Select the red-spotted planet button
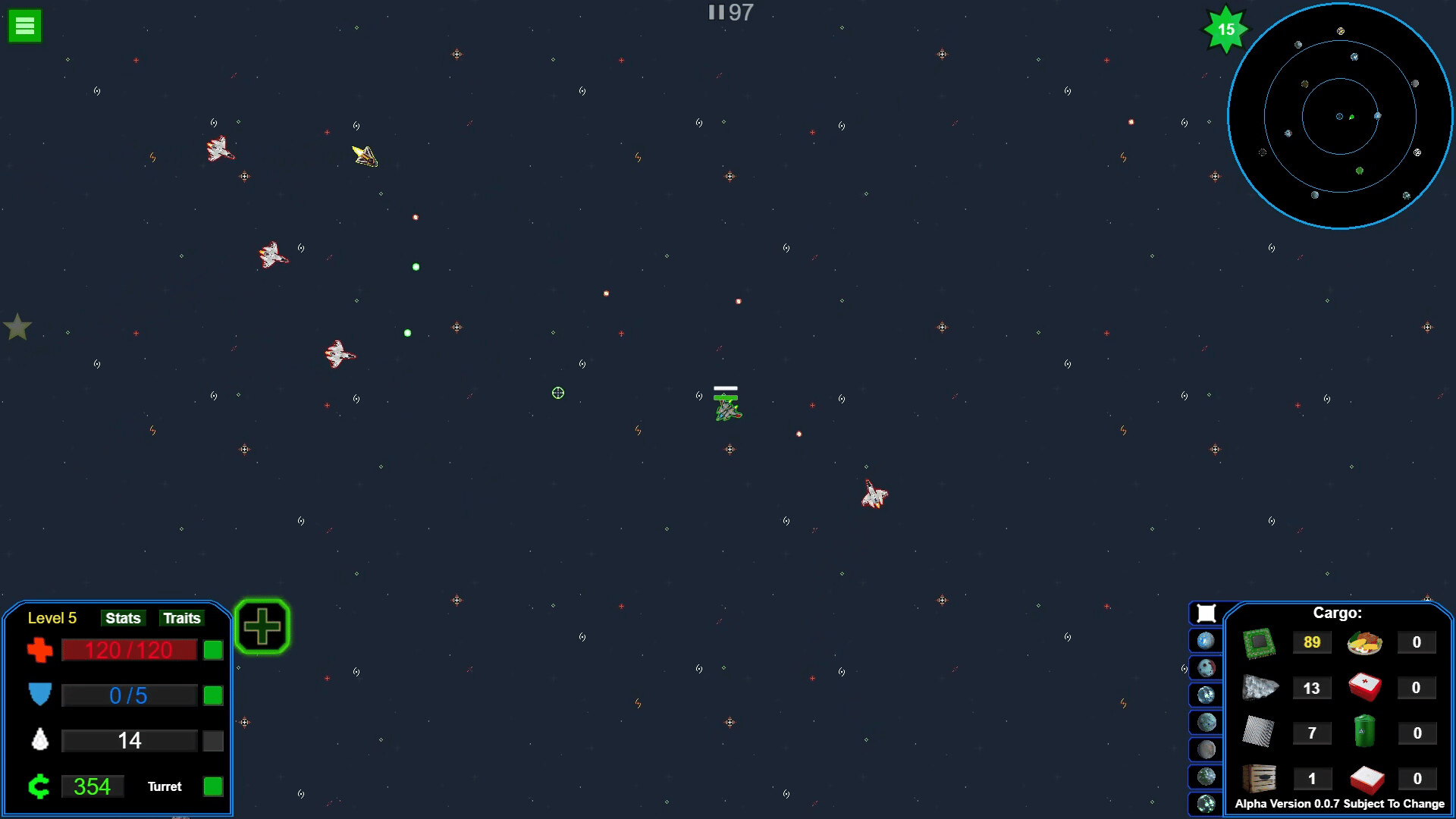This screenshot has width=1456, height=819. click(1206, 668)
